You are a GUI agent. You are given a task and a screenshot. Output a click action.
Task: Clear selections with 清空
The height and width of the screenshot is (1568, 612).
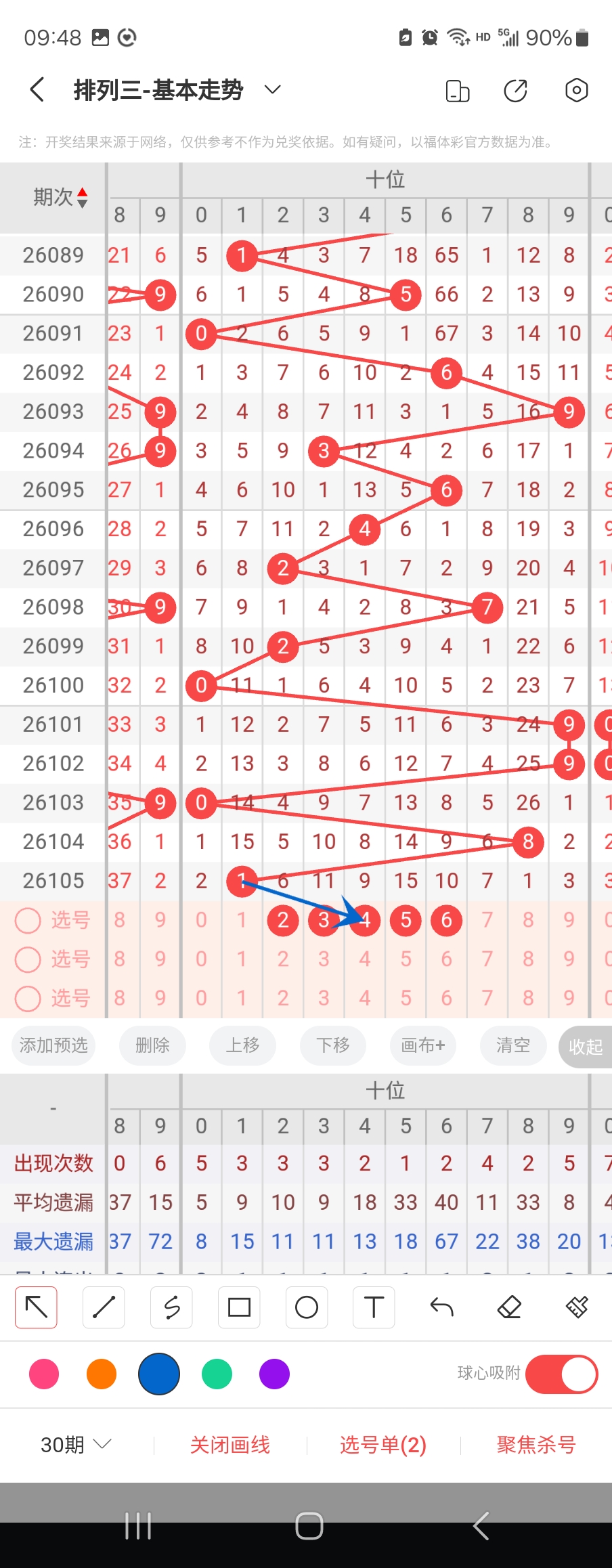(513, 1045)
